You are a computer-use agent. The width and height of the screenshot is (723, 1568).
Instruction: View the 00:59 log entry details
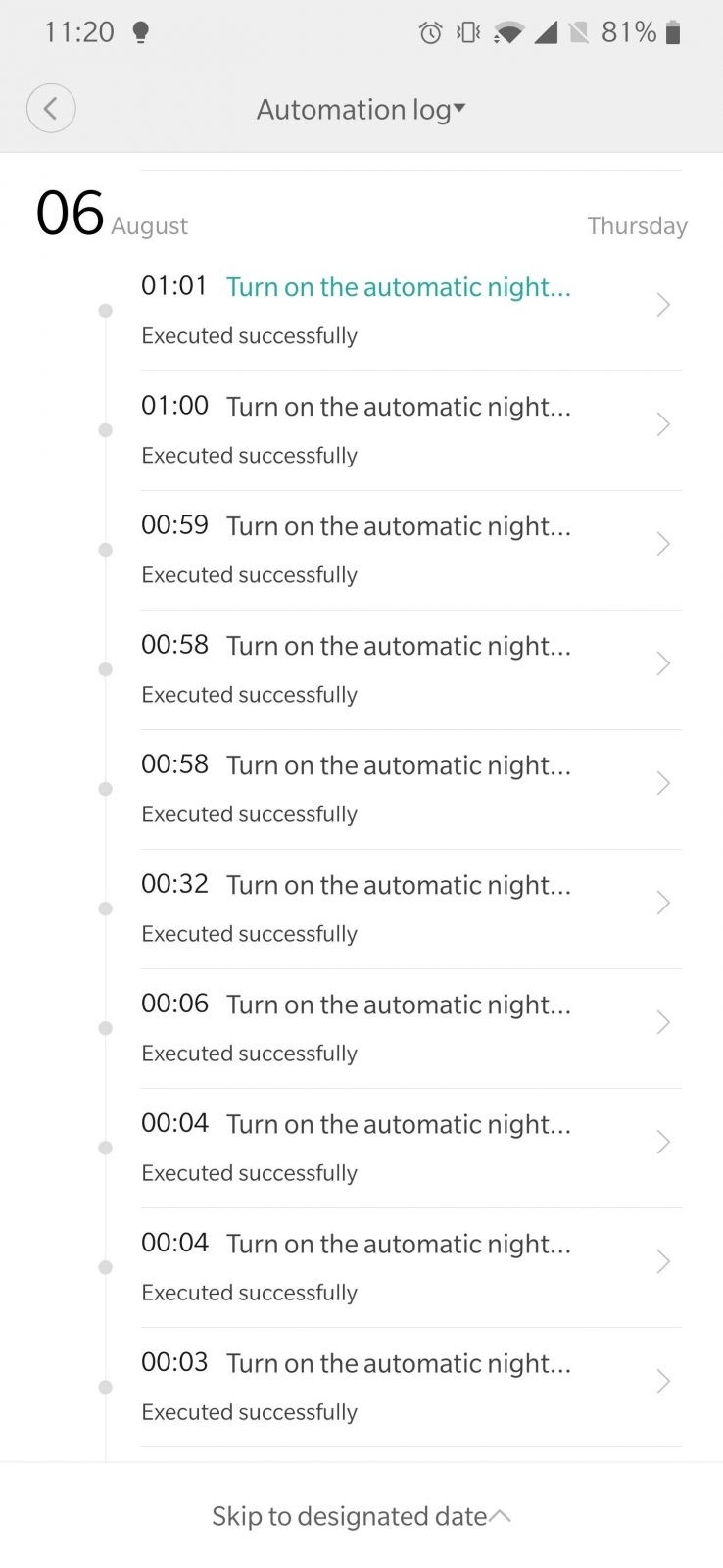pos(411,550)
